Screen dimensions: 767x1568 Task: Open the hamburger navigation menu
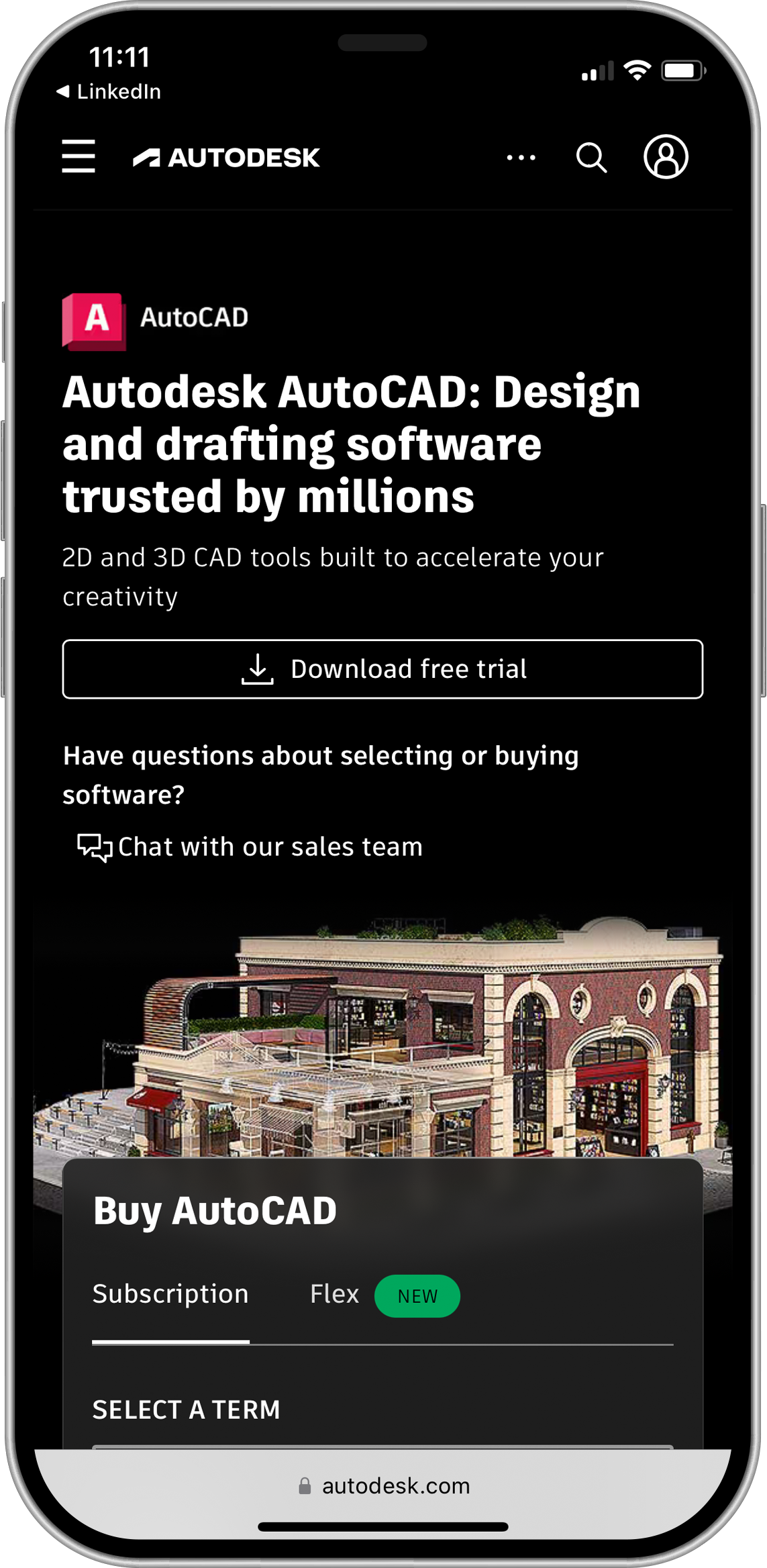click(79, 156)
